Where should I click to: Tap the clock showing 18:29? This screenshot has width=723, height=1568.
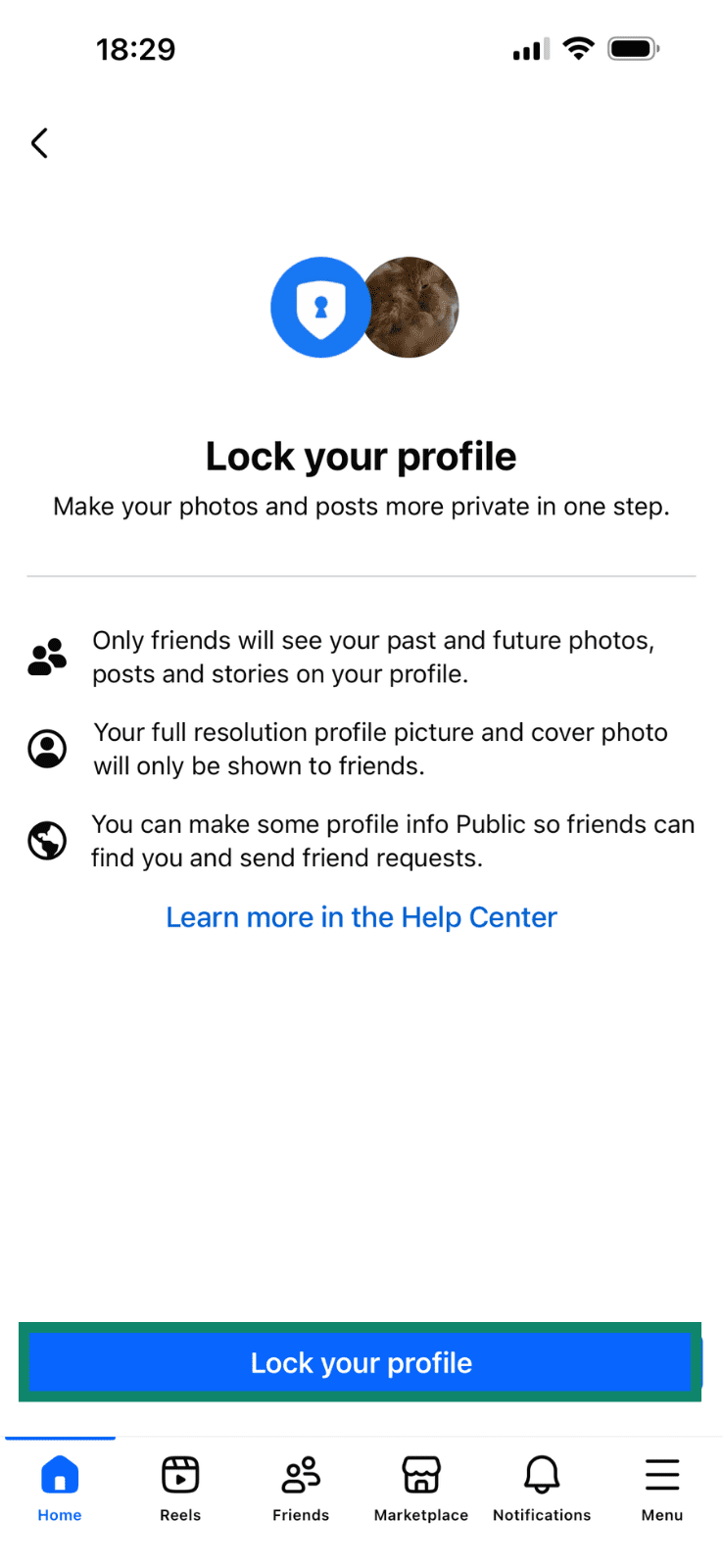(x=136, y=48)
